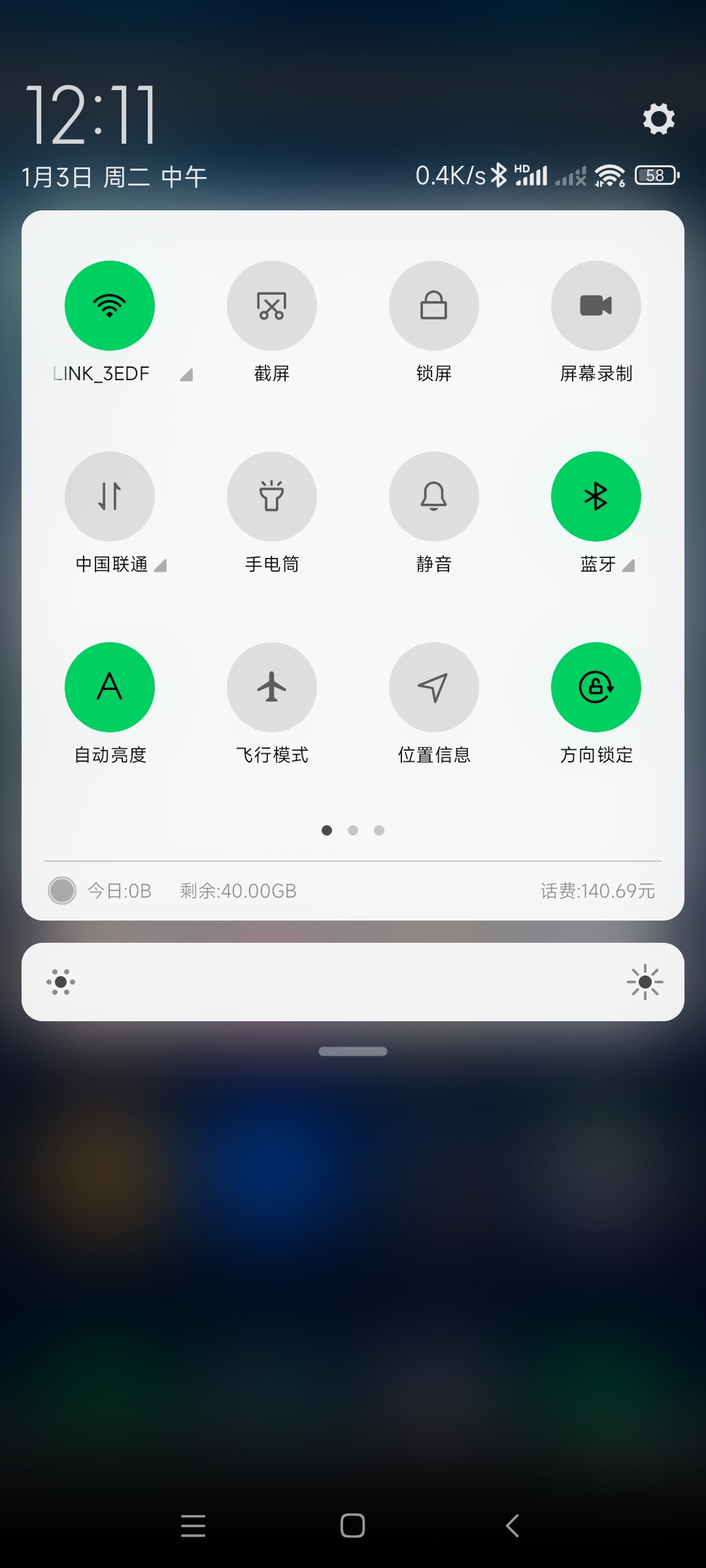Start screen recording with 屏幕录制
Image resolution: width=706 pixels, height=1568 pixels.
click(596, 306)
